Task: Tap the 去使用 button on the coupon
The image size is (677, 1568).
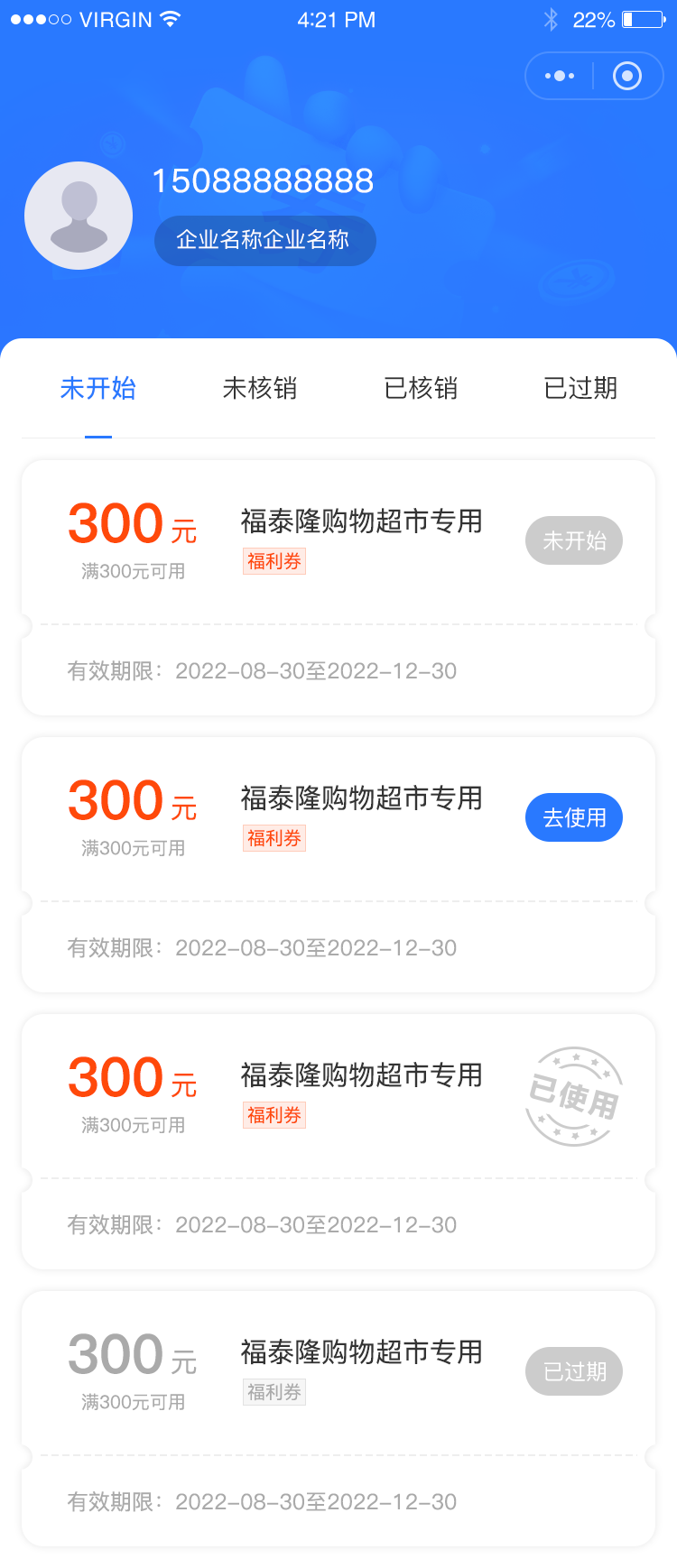Action: (574, 817)
